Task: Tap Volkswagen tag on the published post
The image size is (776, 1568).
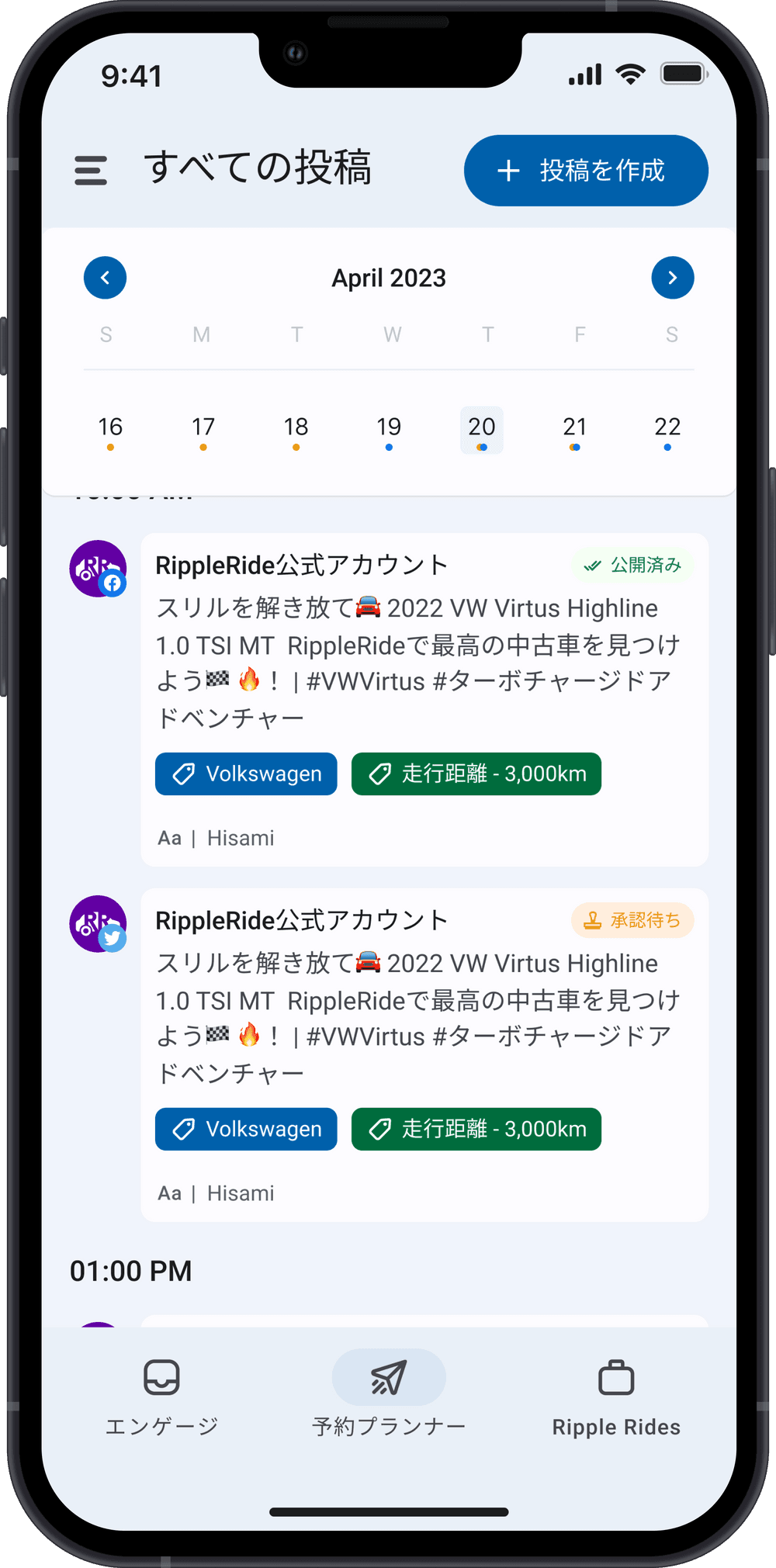Action: point(246,774)
